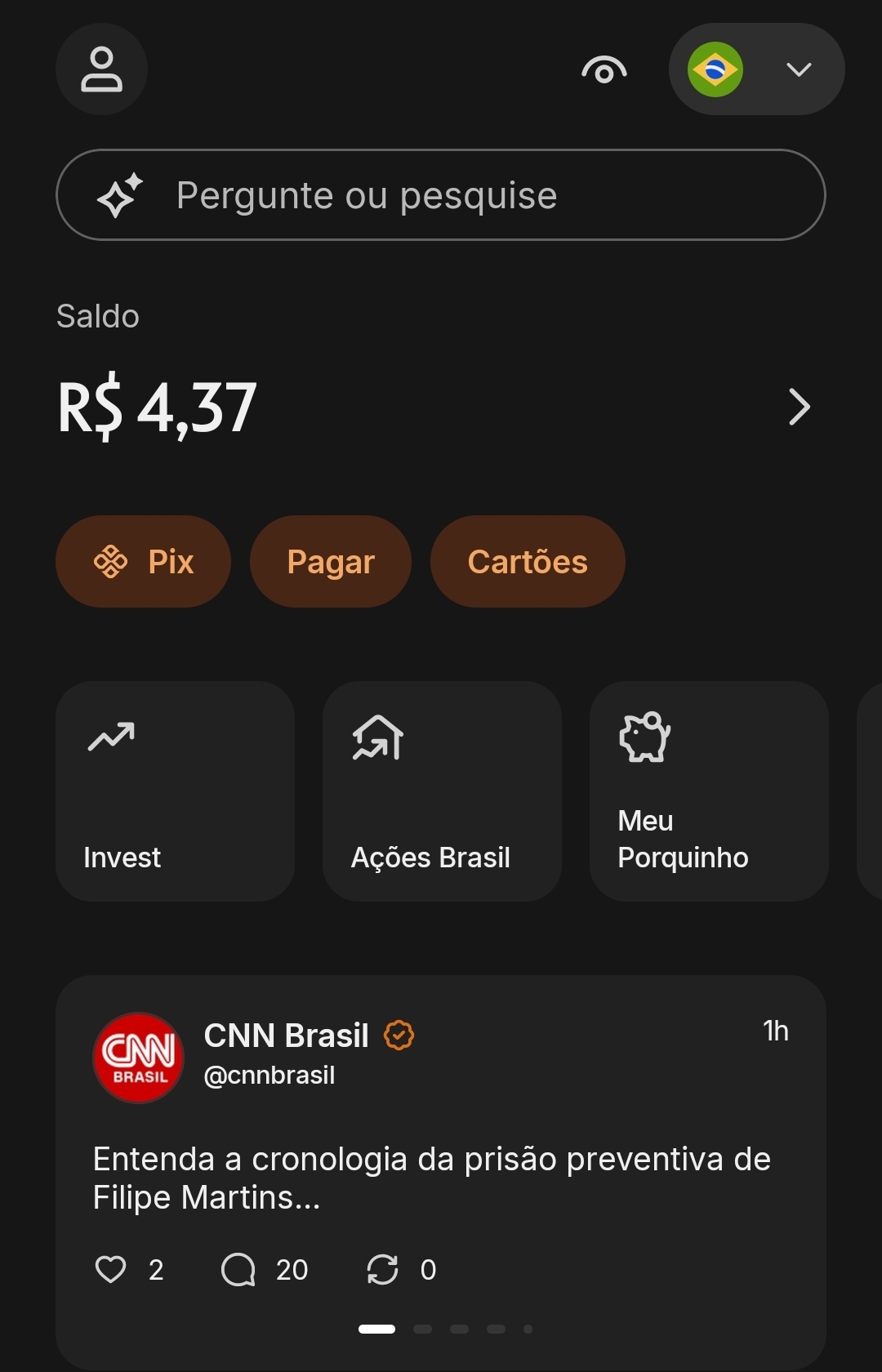Open balance details with the Saldo chevron
This screenshot has width=882, height=1372.
pyautogui.click(x=799, y=407)
